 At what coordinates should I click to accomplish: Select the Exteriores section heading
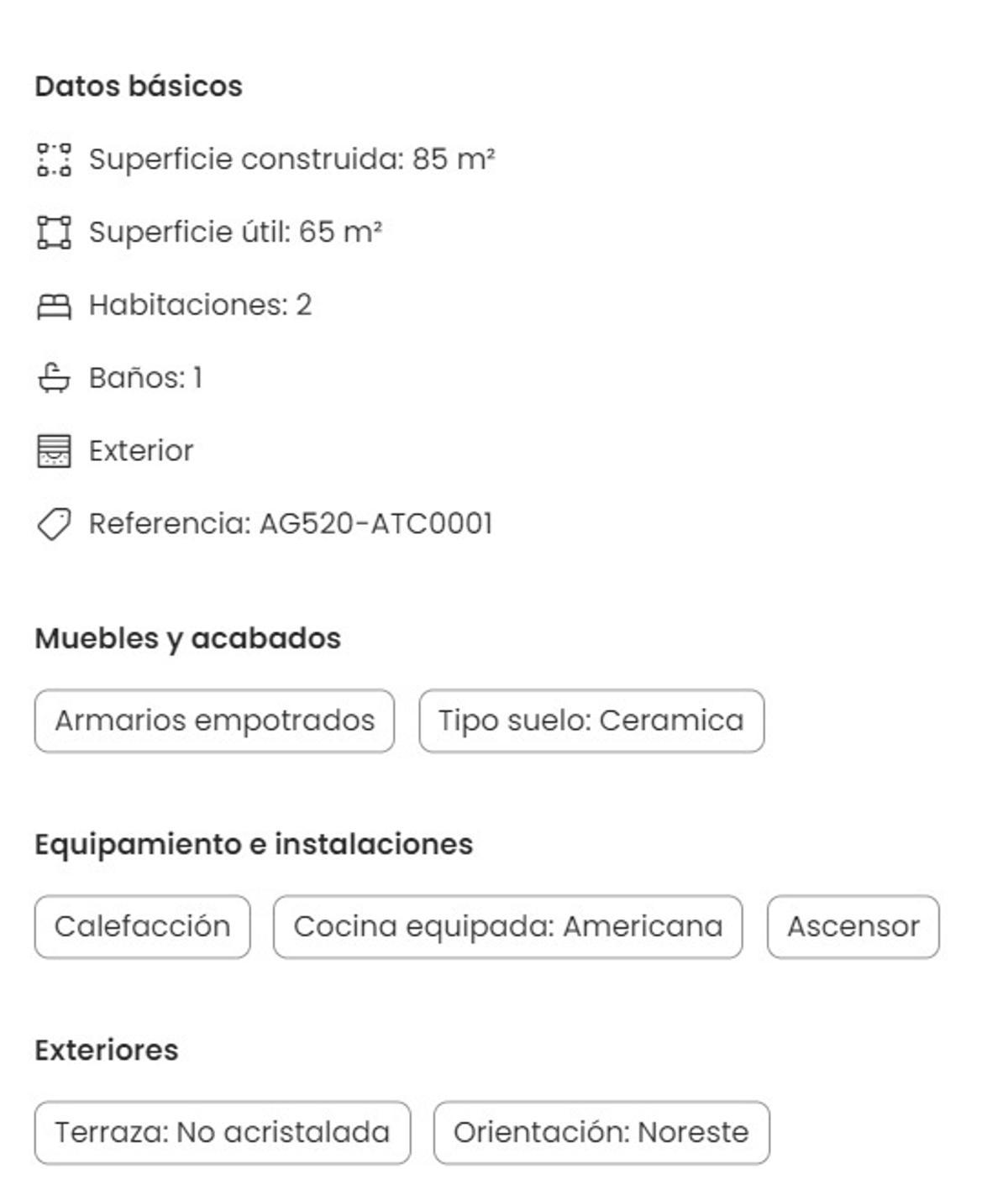104,1048
